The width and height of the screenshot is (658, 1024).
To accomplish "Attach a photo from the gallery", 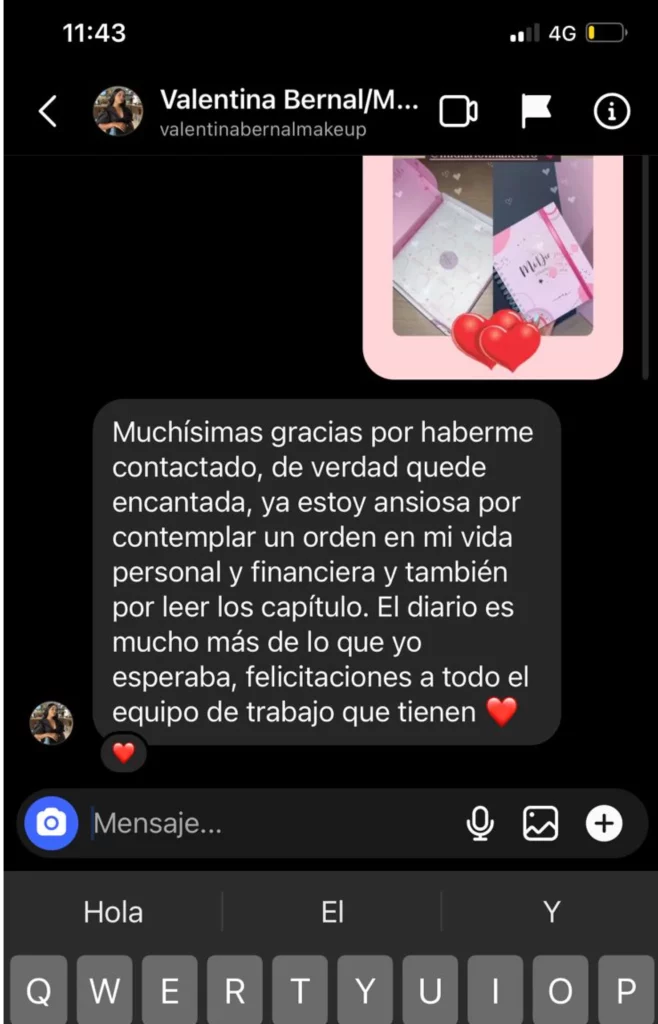I will [x=541, y=824].
